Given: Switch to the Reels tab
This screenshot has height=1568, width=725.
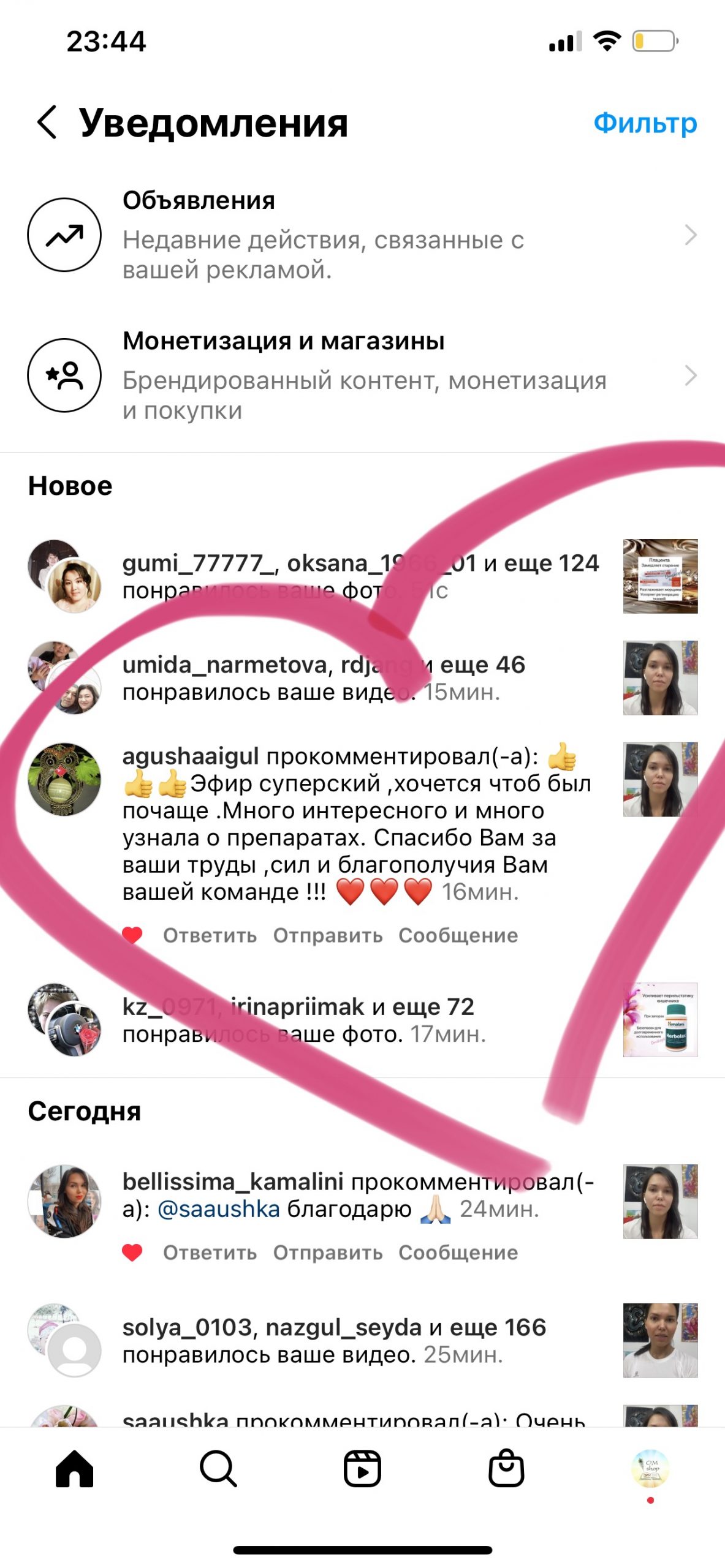Looking at the screenshot, I should [362, 1469].
